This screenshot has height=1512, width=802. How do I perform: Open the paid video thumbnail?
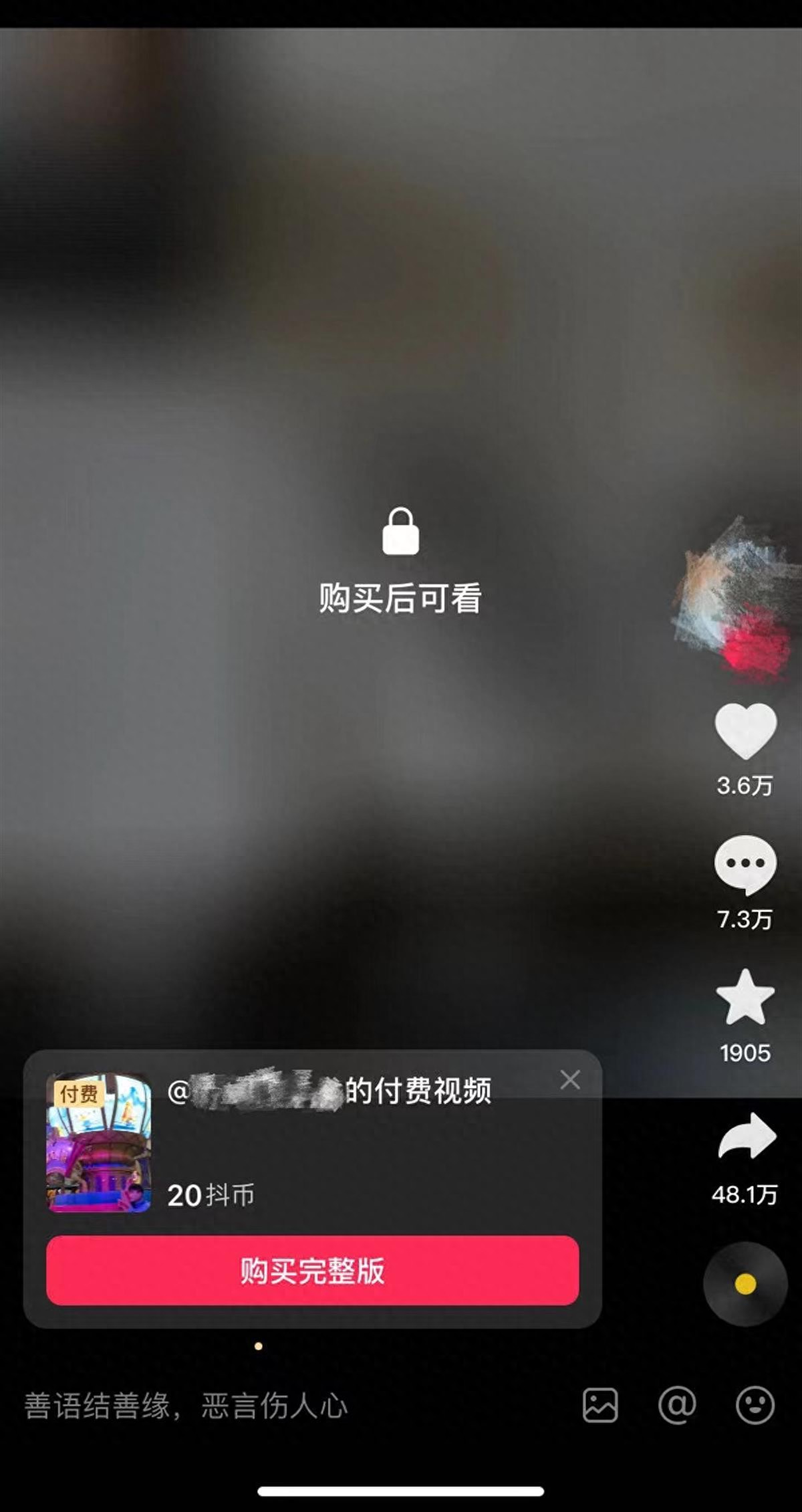point(99,1143)
